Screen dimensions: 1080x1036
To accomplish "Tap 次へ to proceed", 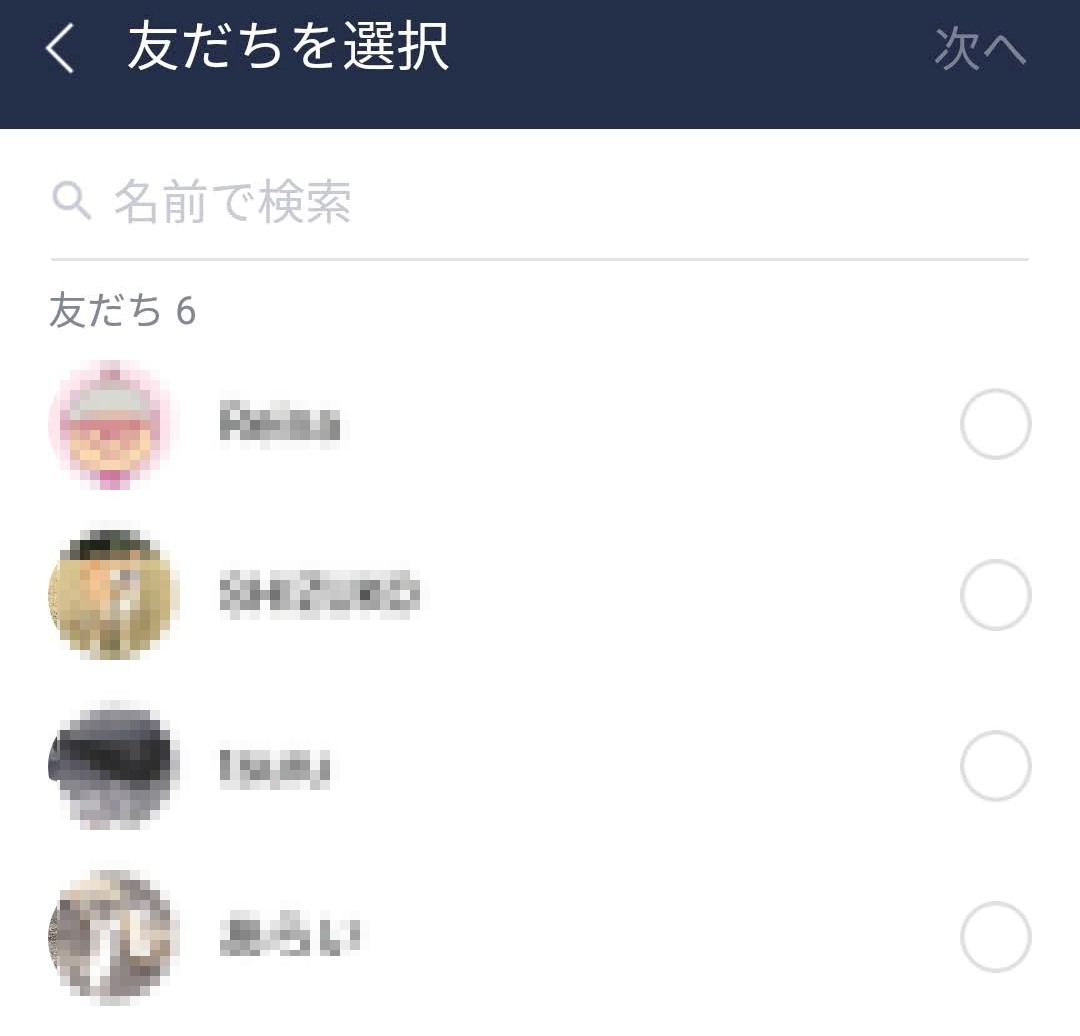I will click(x=979, y=49).
